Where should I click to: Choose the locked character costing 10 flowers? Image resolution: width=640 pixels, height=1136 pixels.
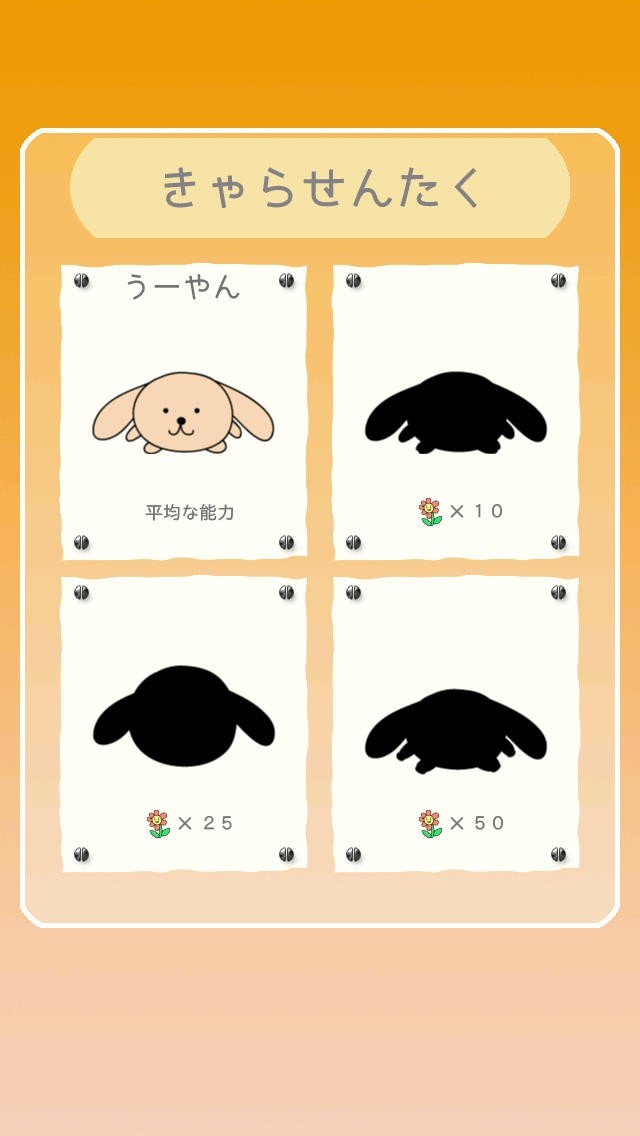[x=456, y=412]
